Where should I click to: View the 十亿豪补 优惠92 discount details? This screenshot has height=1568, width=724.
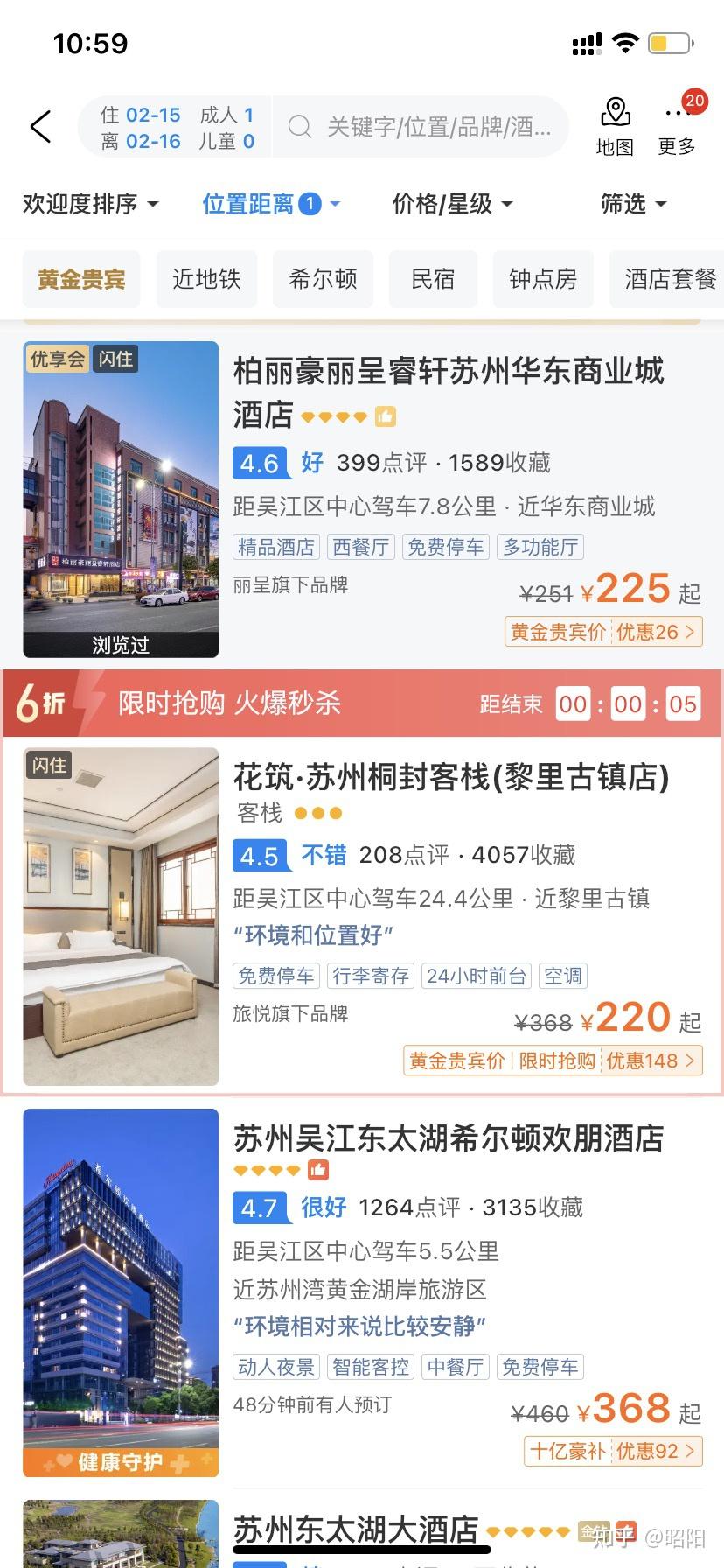pos(613,1451)
